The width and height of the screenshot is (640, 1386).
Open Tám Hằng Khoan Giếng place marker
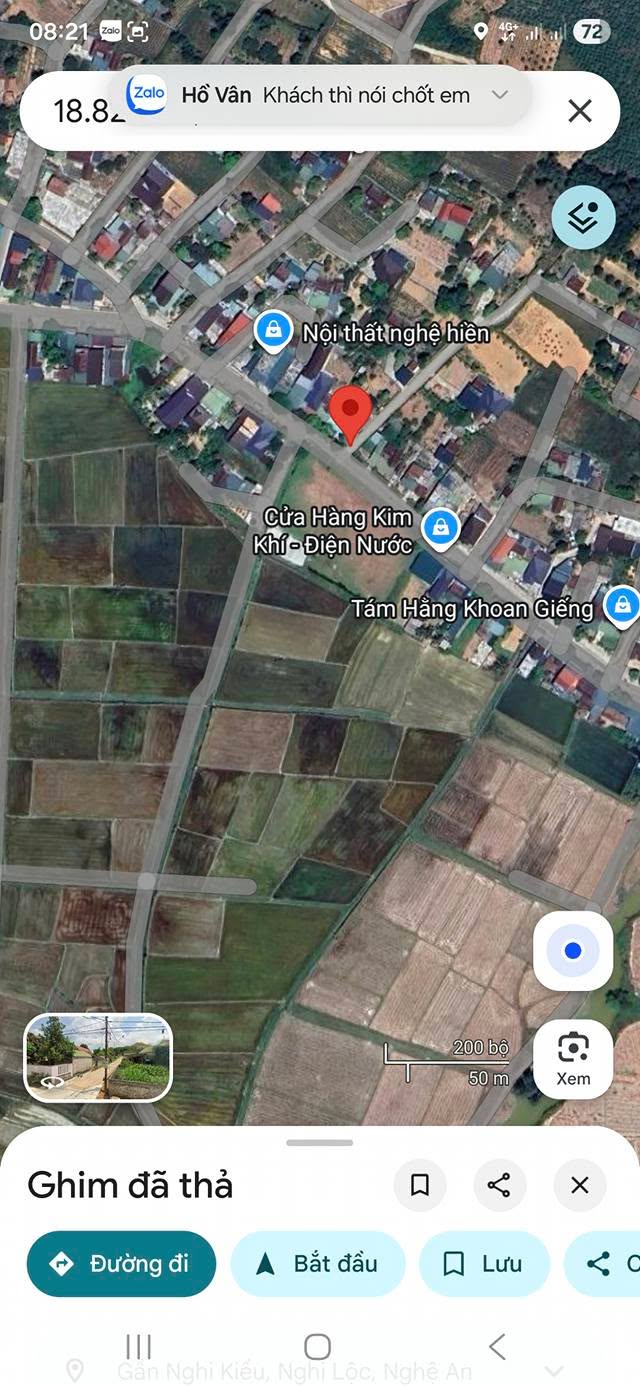click(x=622, y=605)
